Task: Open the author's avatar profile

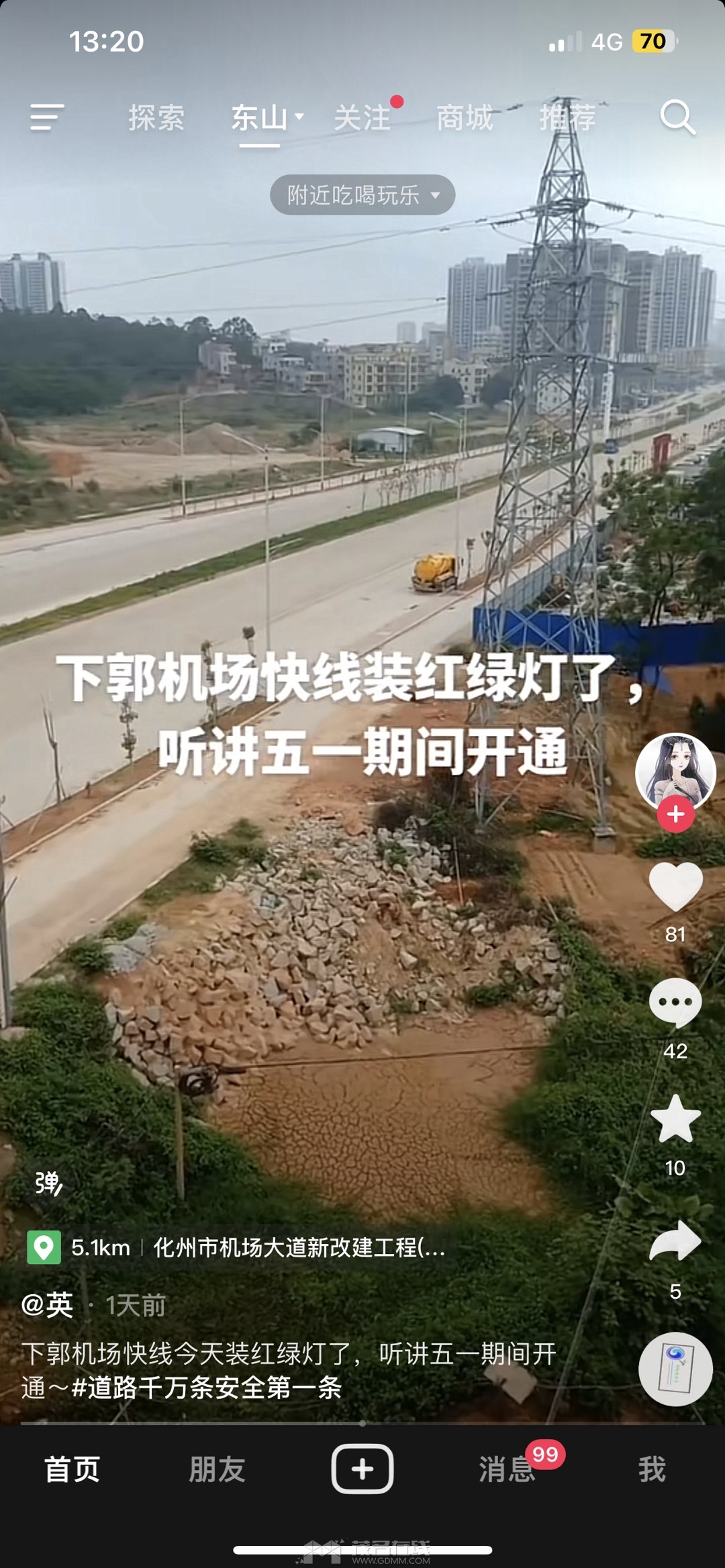Action: (x=675, y=770)
